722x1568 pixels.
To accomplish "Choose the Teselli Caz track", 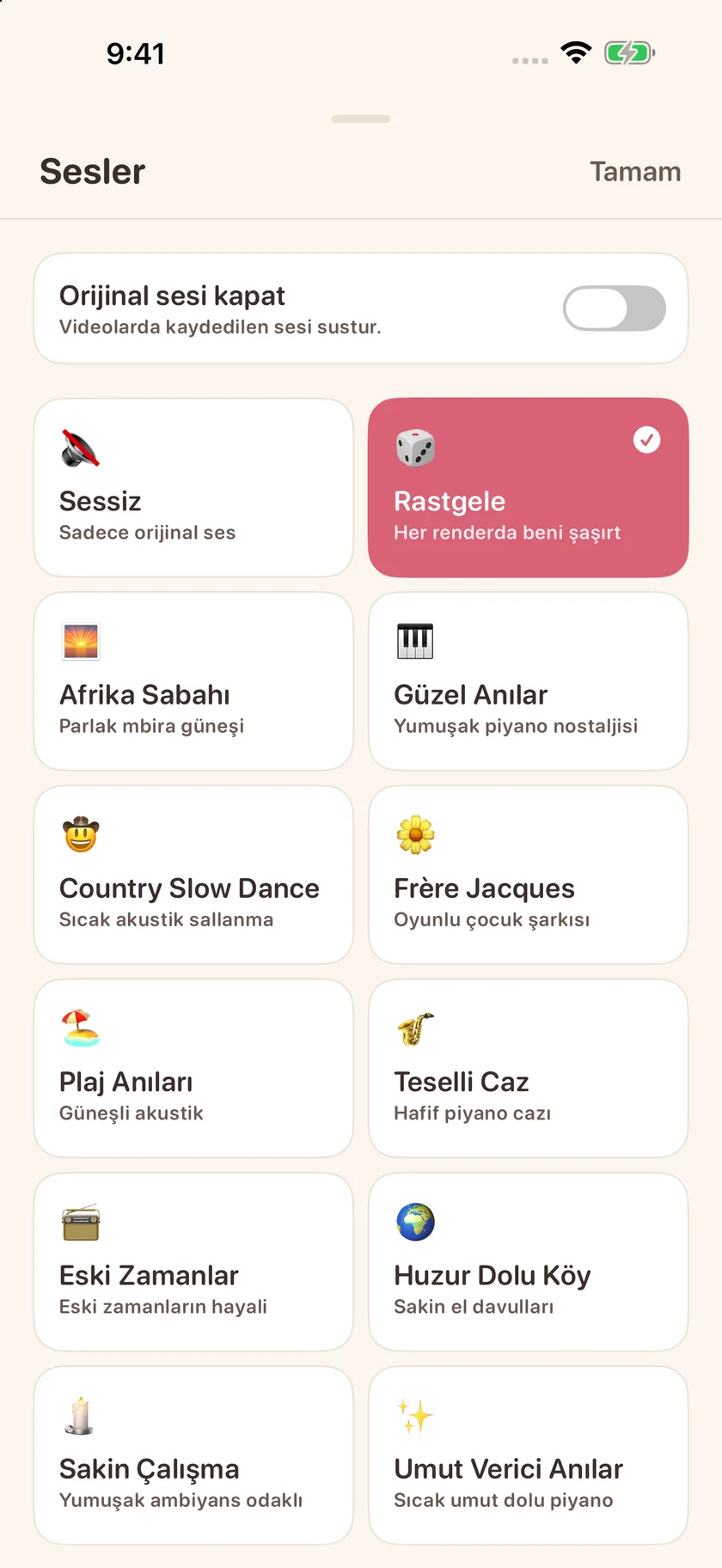I will point(528,1068).
